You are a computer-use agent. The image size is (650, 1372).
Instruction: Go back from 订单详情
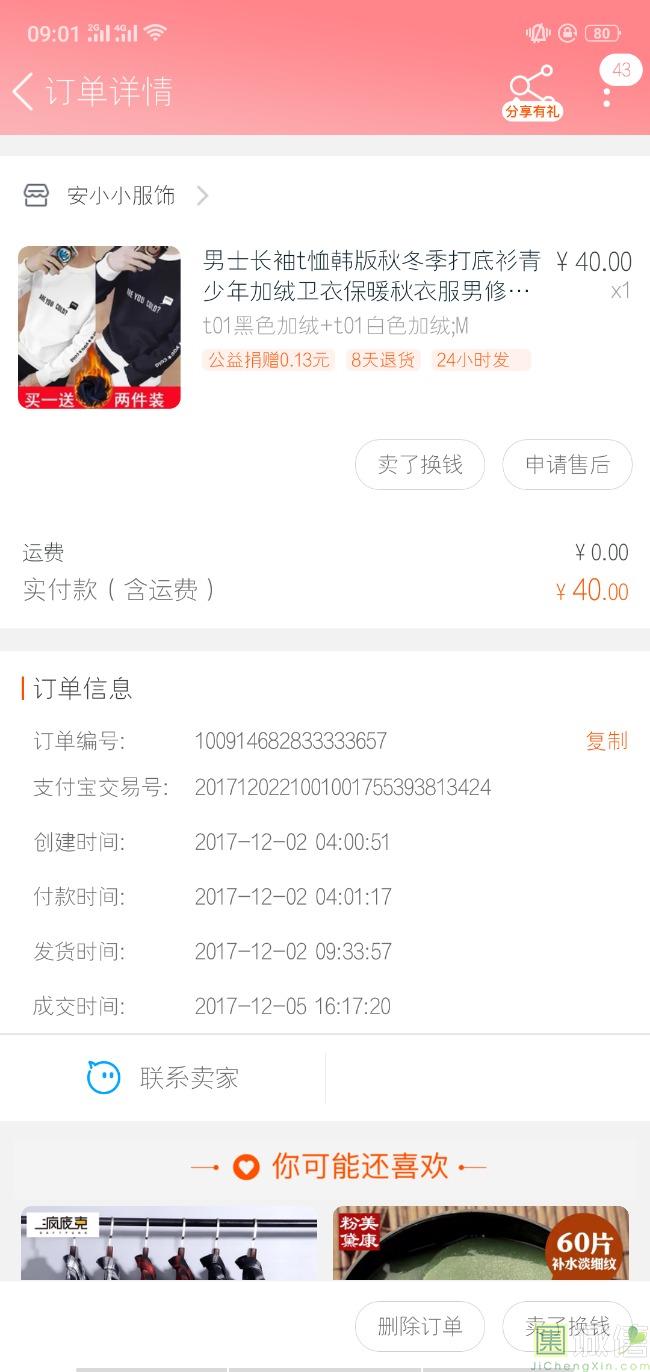24,91
